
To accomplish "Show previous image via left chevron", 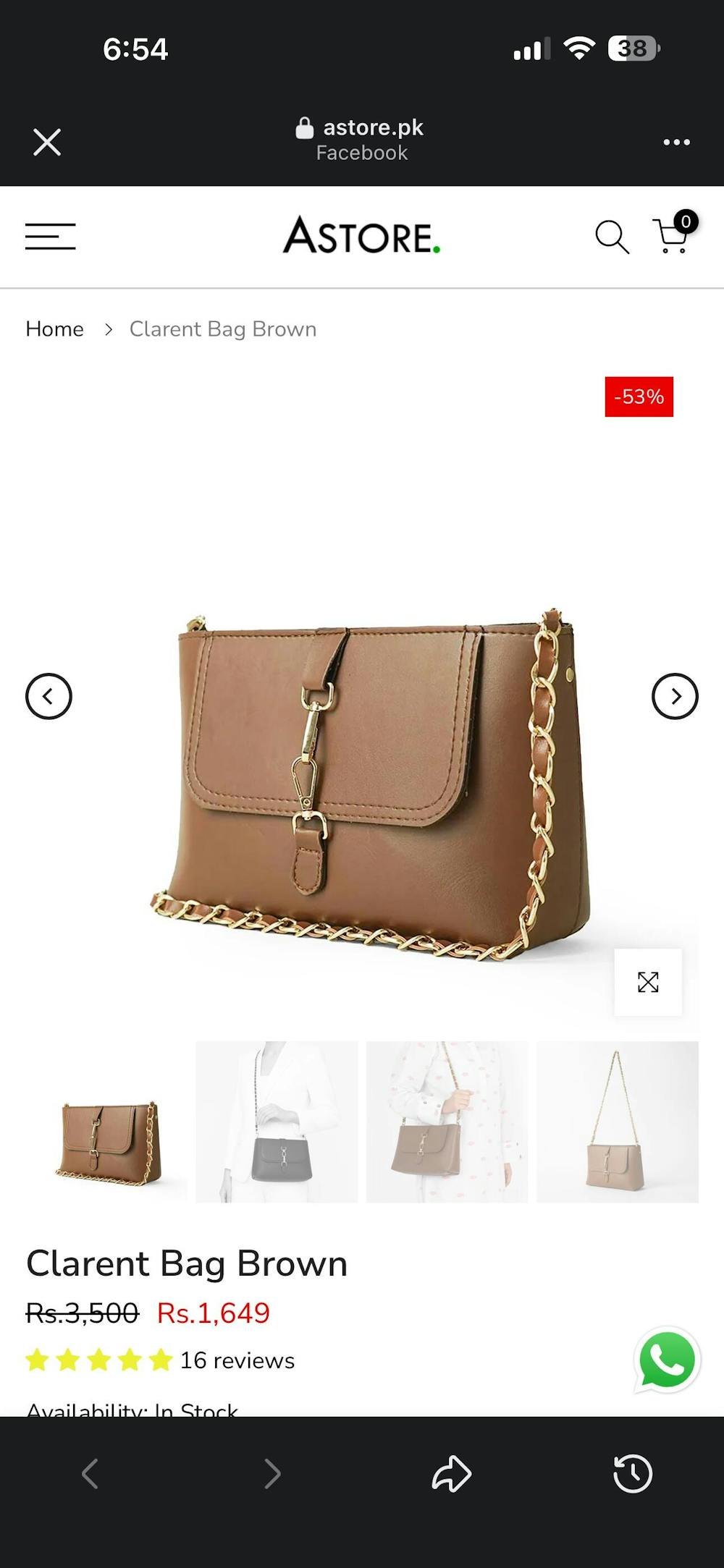I will coord(48,696).
